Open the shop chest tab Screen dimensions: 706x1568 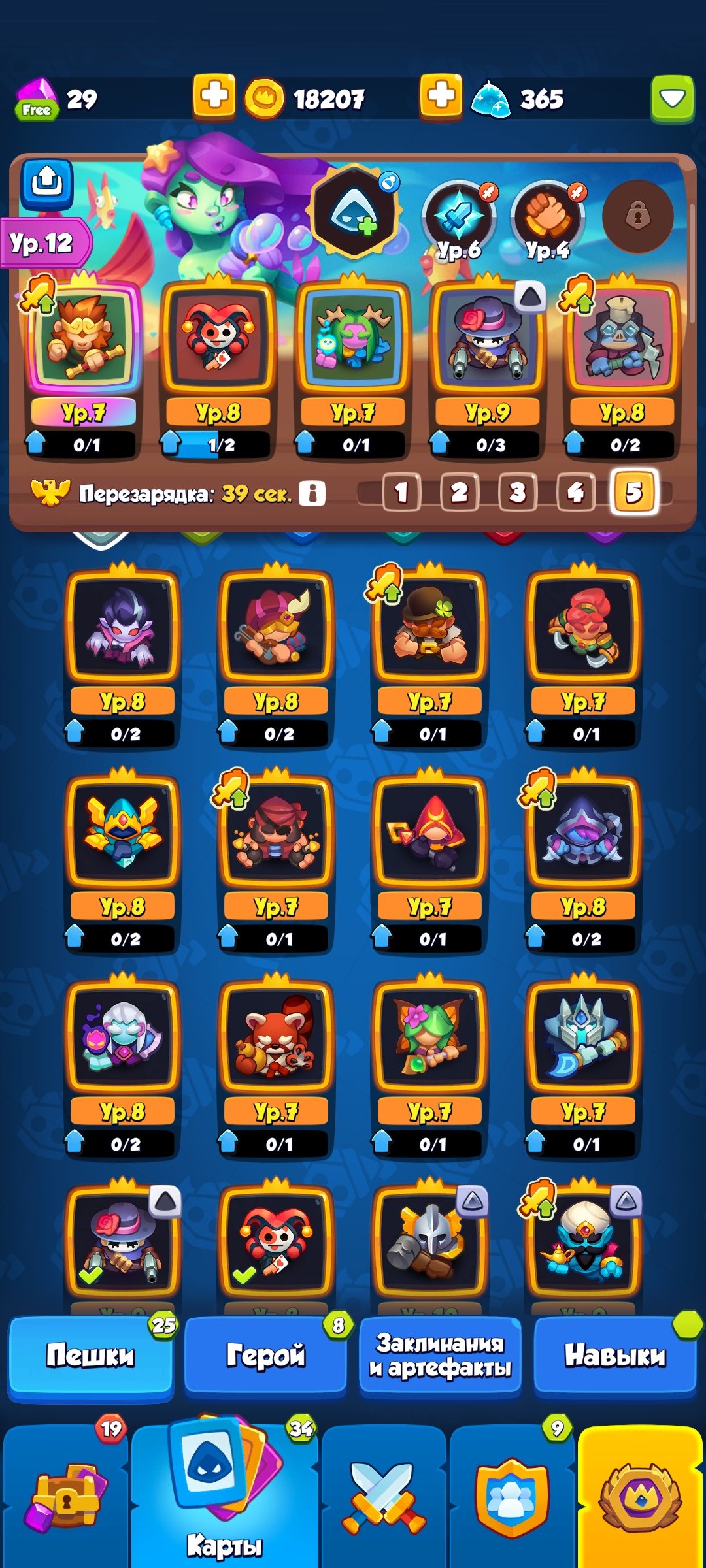click(x=64, y=1496)
